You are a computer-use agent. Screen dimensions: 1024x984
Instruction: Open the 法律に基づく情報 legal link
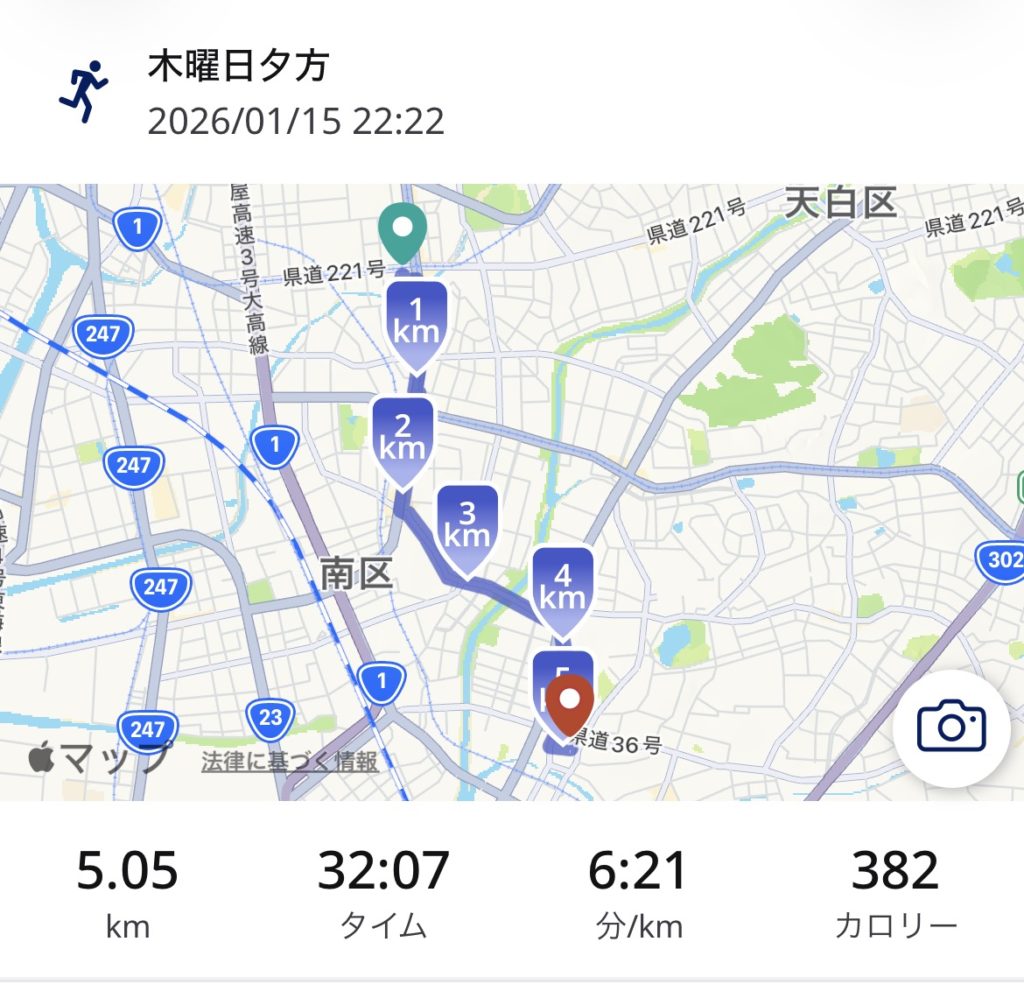click(290, 761)
